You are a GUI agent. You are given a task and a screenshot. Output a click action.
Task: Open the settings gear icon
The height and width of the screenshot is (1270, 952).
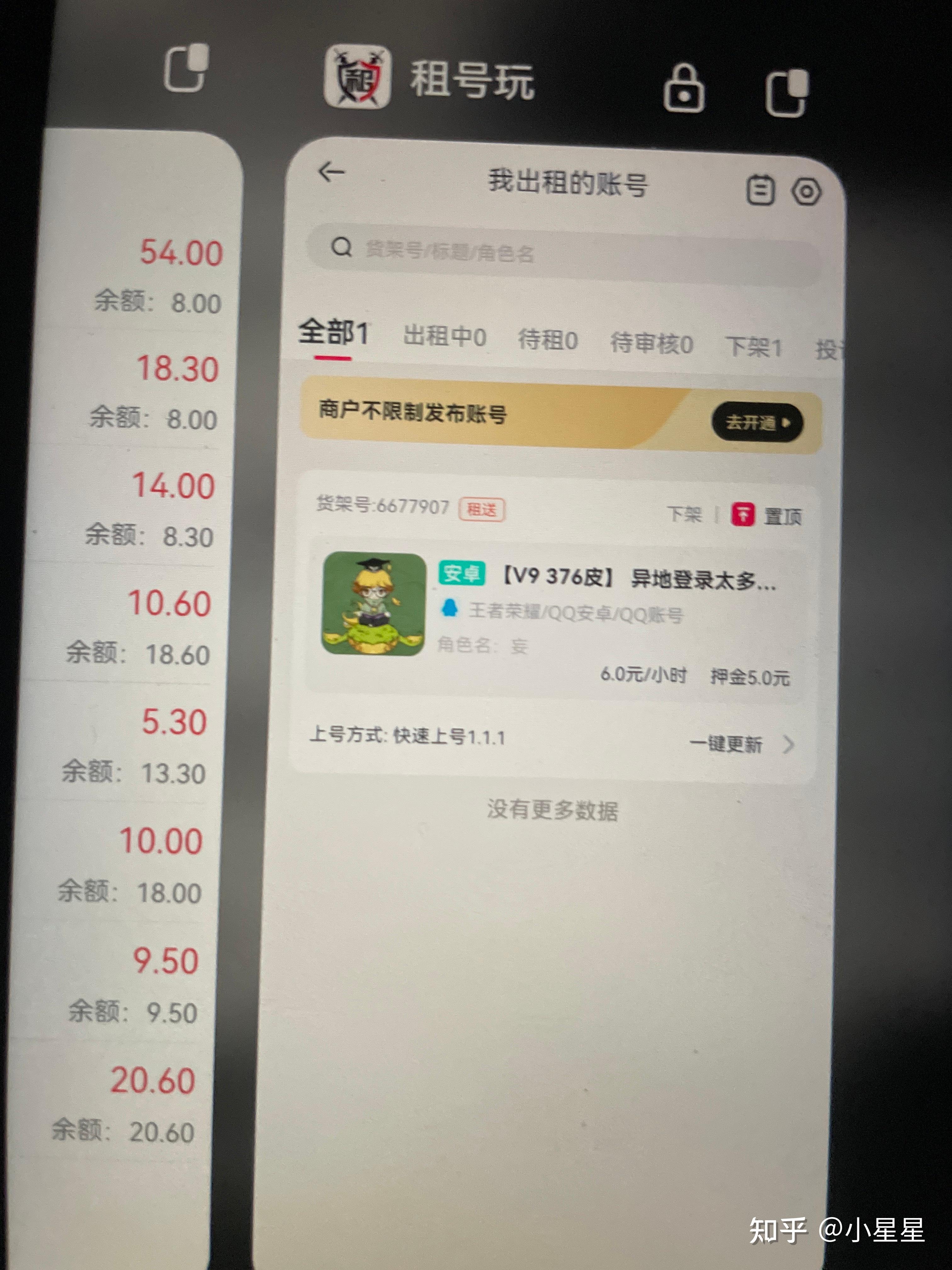[806, 192]
